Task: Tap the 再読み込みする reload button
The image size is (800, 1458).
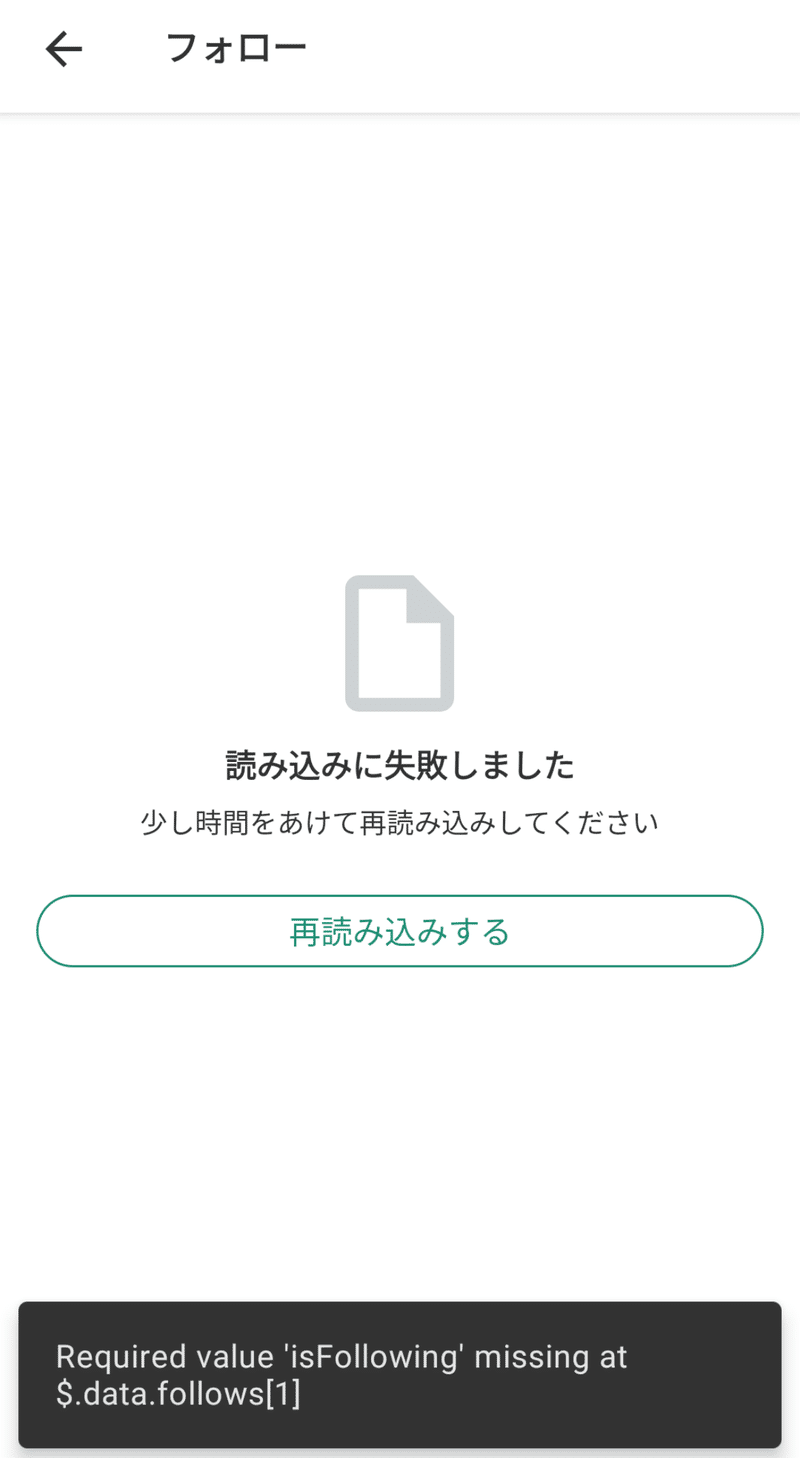Action: [400, 931]
